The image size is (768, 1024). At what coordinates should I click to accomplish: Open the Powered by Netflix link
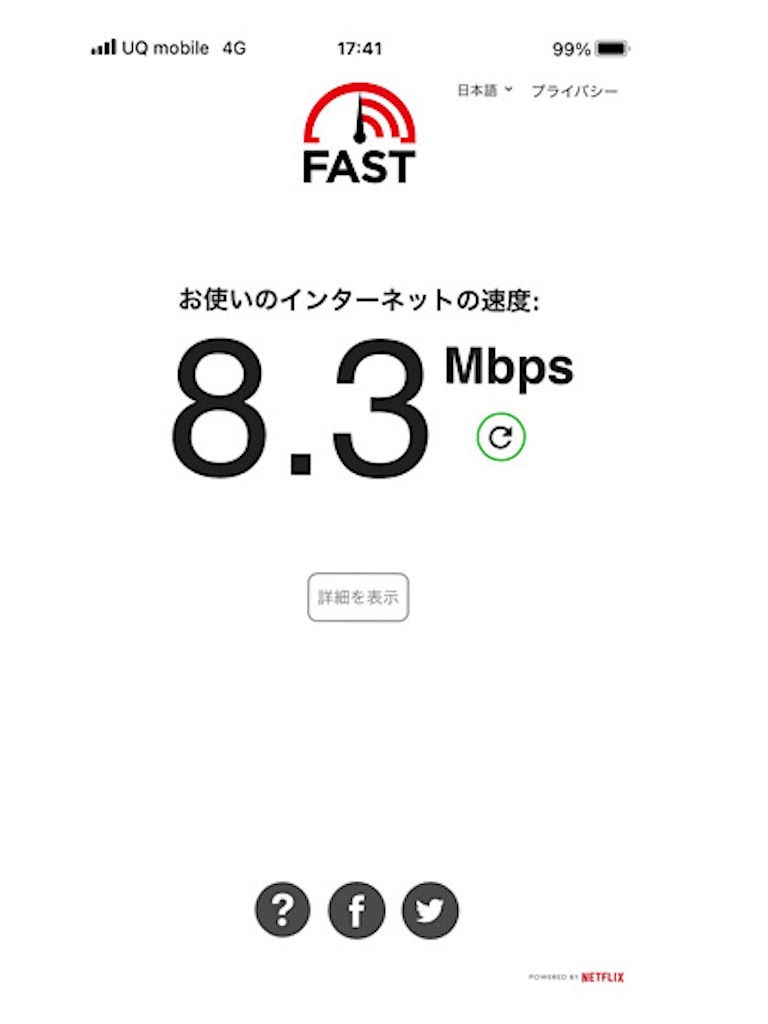[x=576, y=977]
